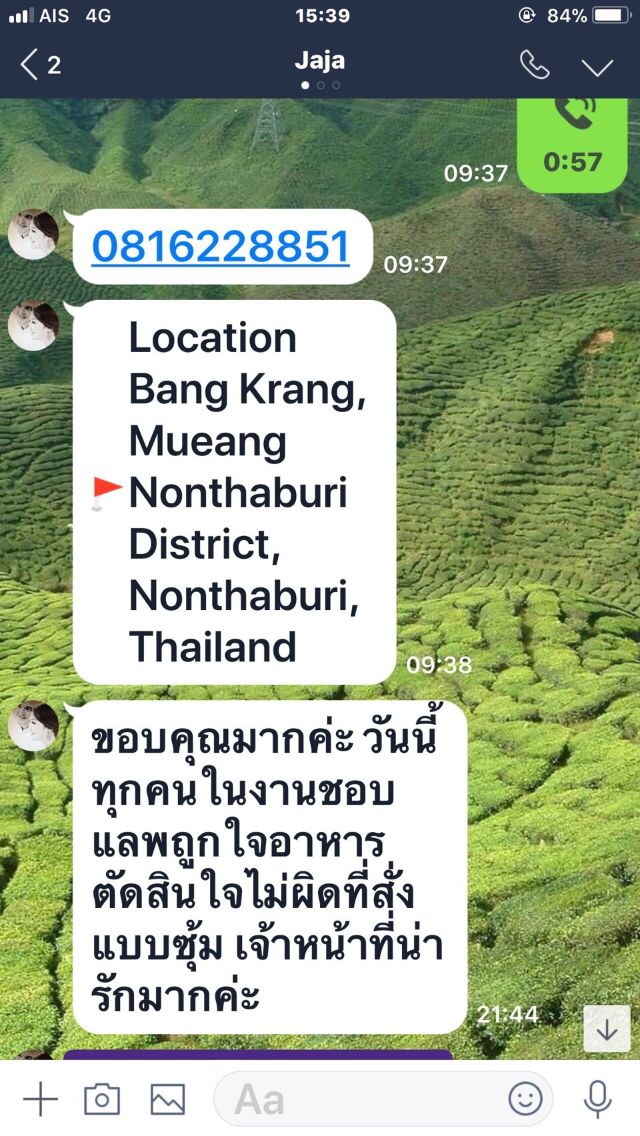Jump to the latest message arrow
Image resolution: width=640 pixels, height=1136 pixels.
click(x=607, y=1029)
